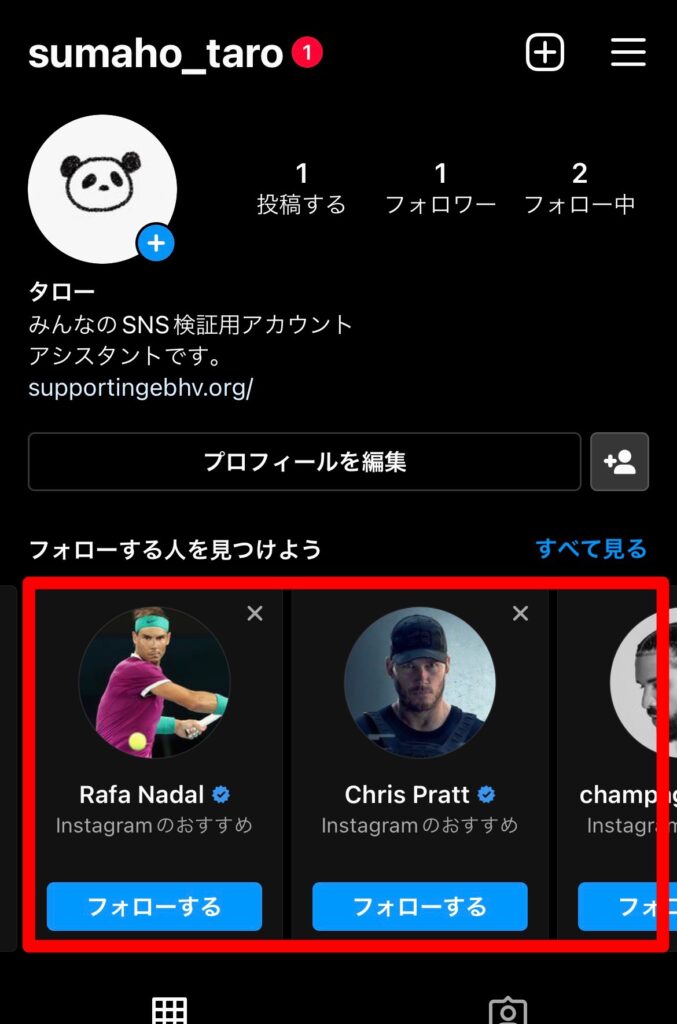Open Rafa Nadal's profile photo
This screenshot has width=677, height=1024.
coord(154,682)
